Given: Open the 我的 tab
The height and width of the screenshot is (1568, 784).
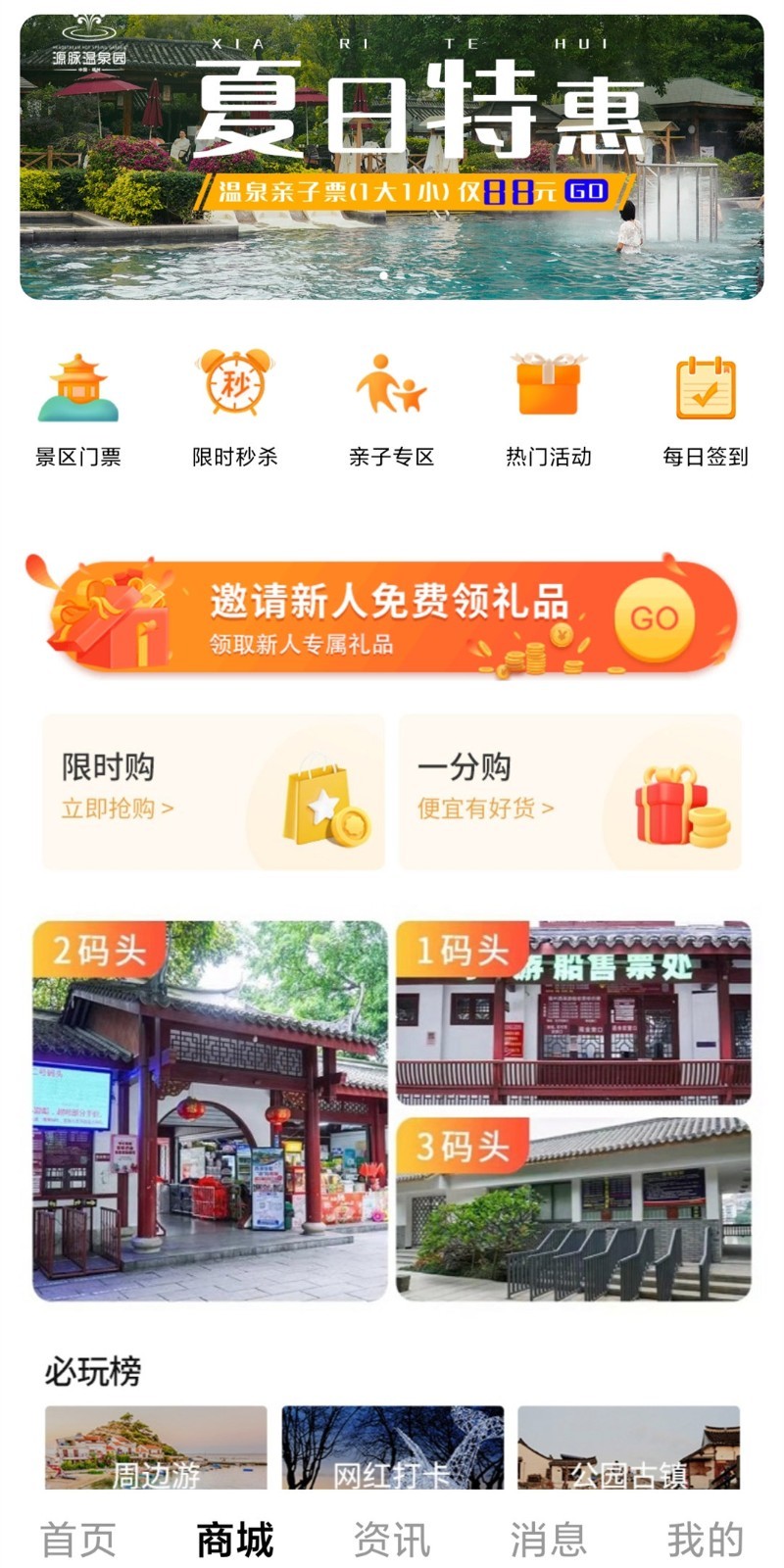Looking at the screenshot, I should tap(706, 1540).
